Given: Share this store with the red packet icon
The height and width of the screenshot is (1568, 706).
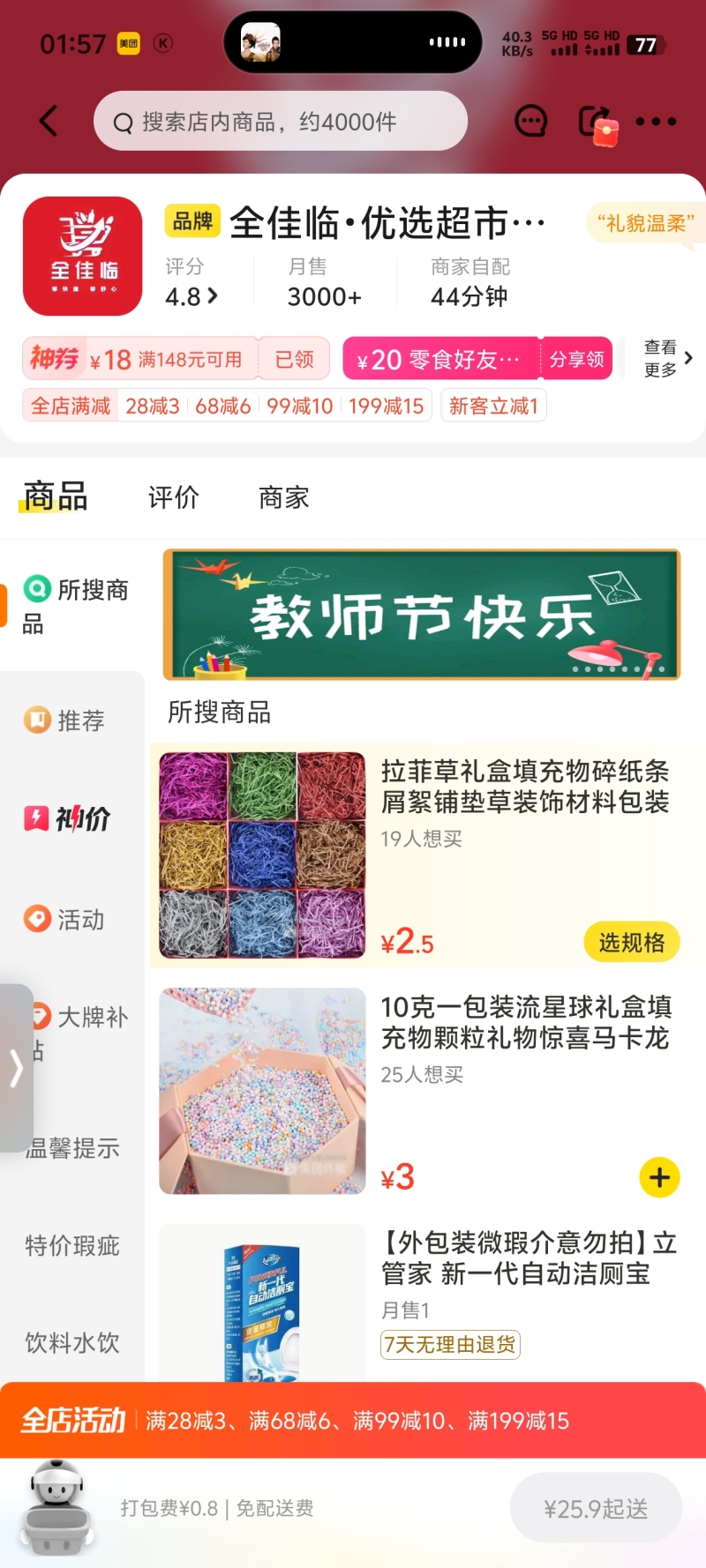Looking at the screenshot, I should pyautogui.click(x=597, y=123).
